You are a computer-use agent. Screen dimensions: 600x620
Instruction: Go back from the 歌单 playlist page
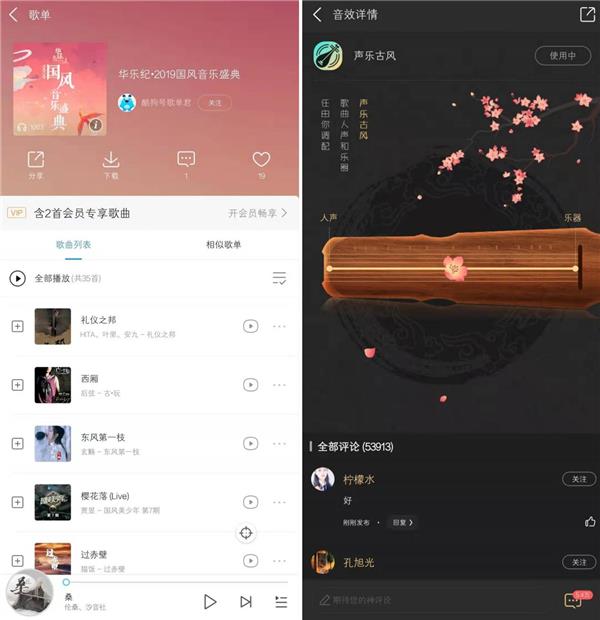click(x=14, y=15)
